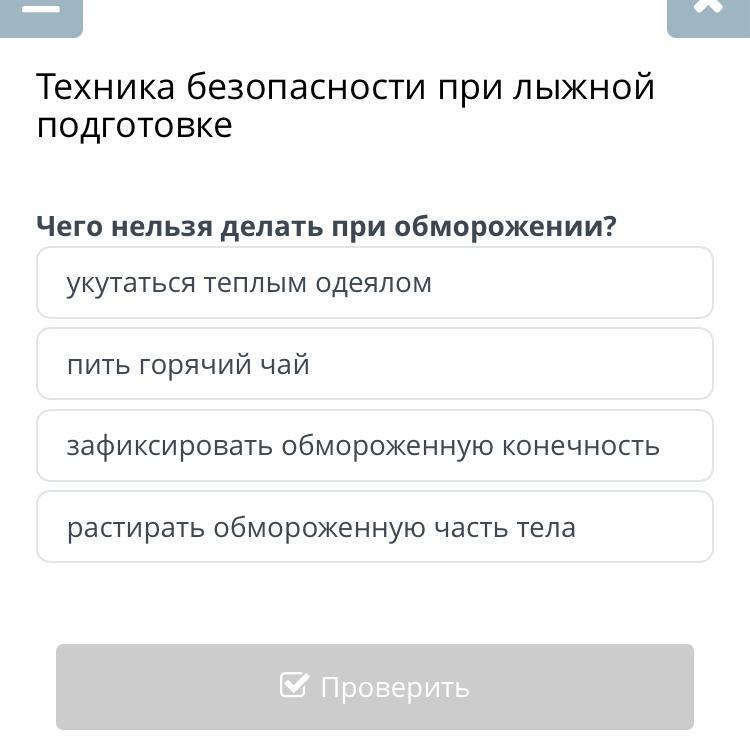Choose the option 'пить горячий чай'
This screenshot has width=750, height=750.
point(375,364)
